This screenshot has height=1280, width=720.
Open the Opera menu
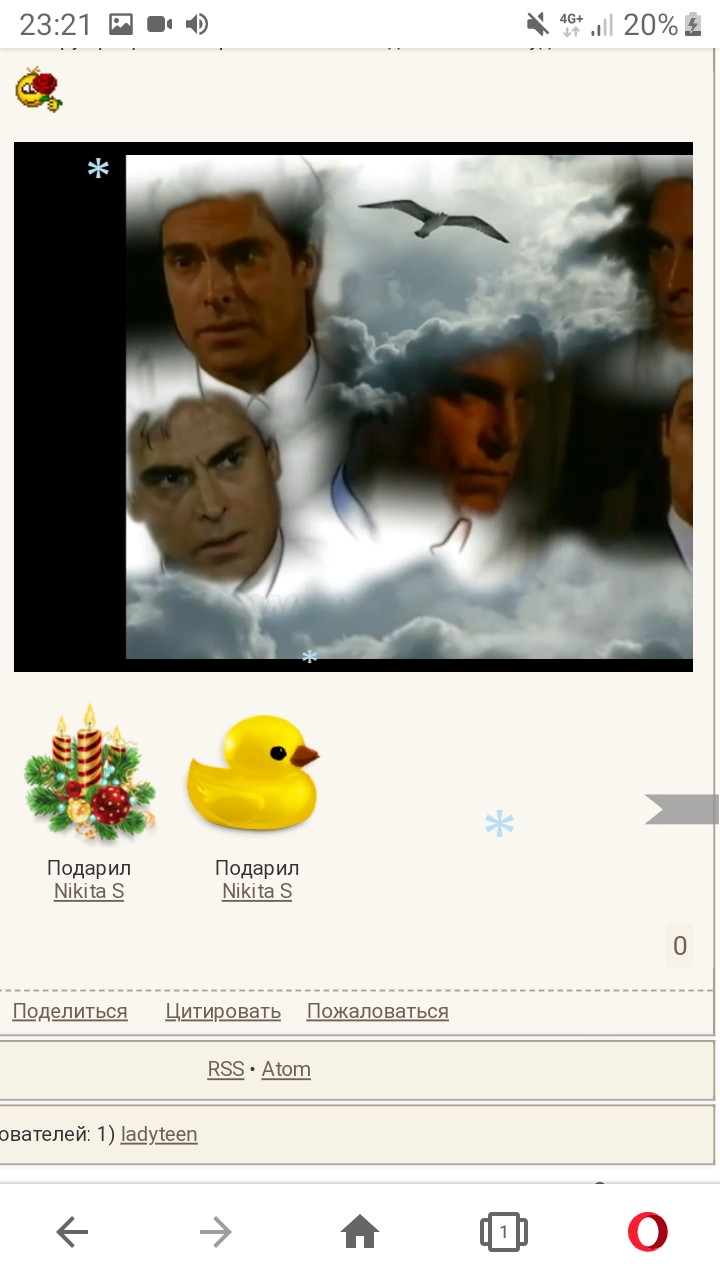(648, 1232)
